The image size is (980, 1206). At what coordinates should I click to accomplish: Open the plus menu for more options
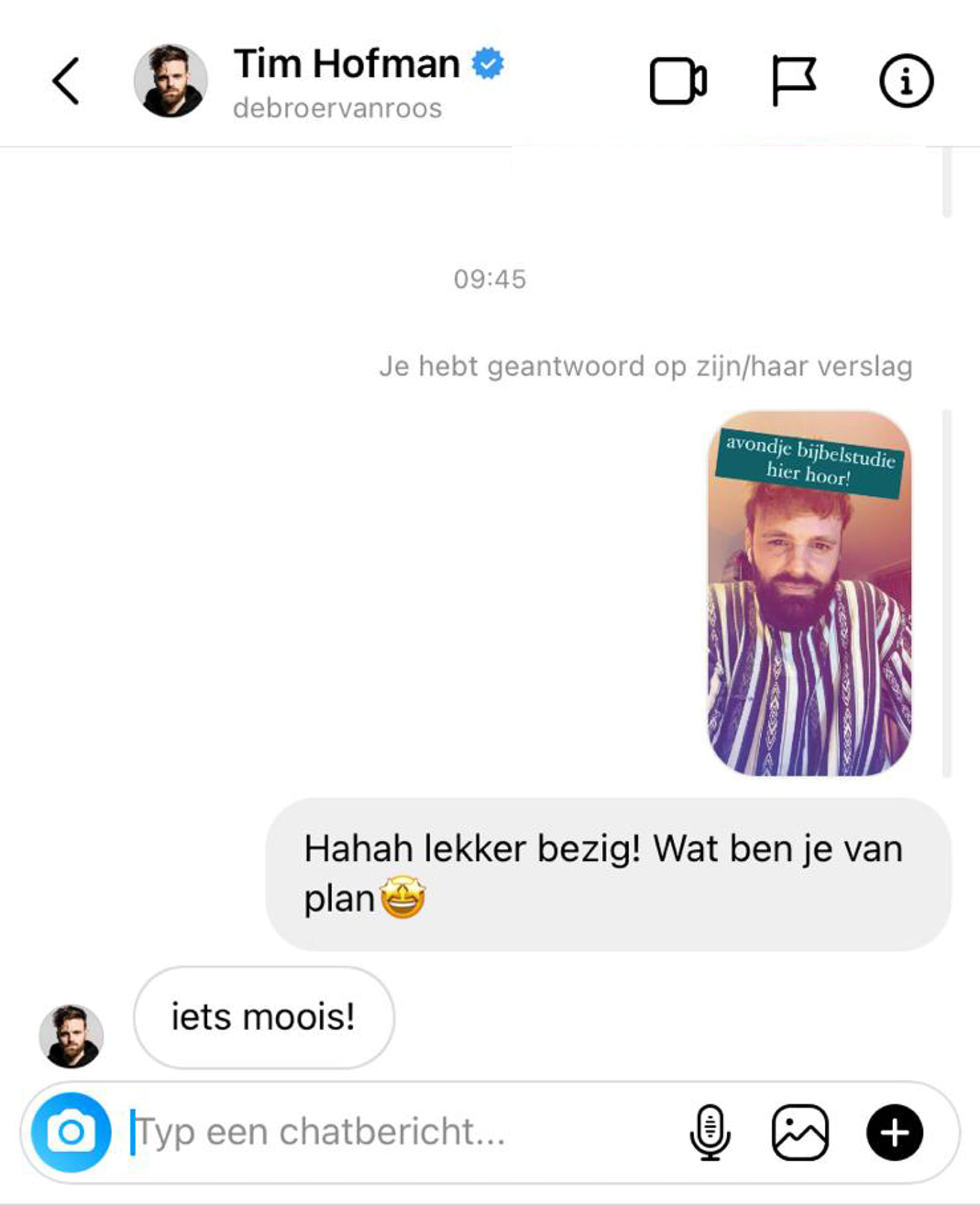point(895,1132)
